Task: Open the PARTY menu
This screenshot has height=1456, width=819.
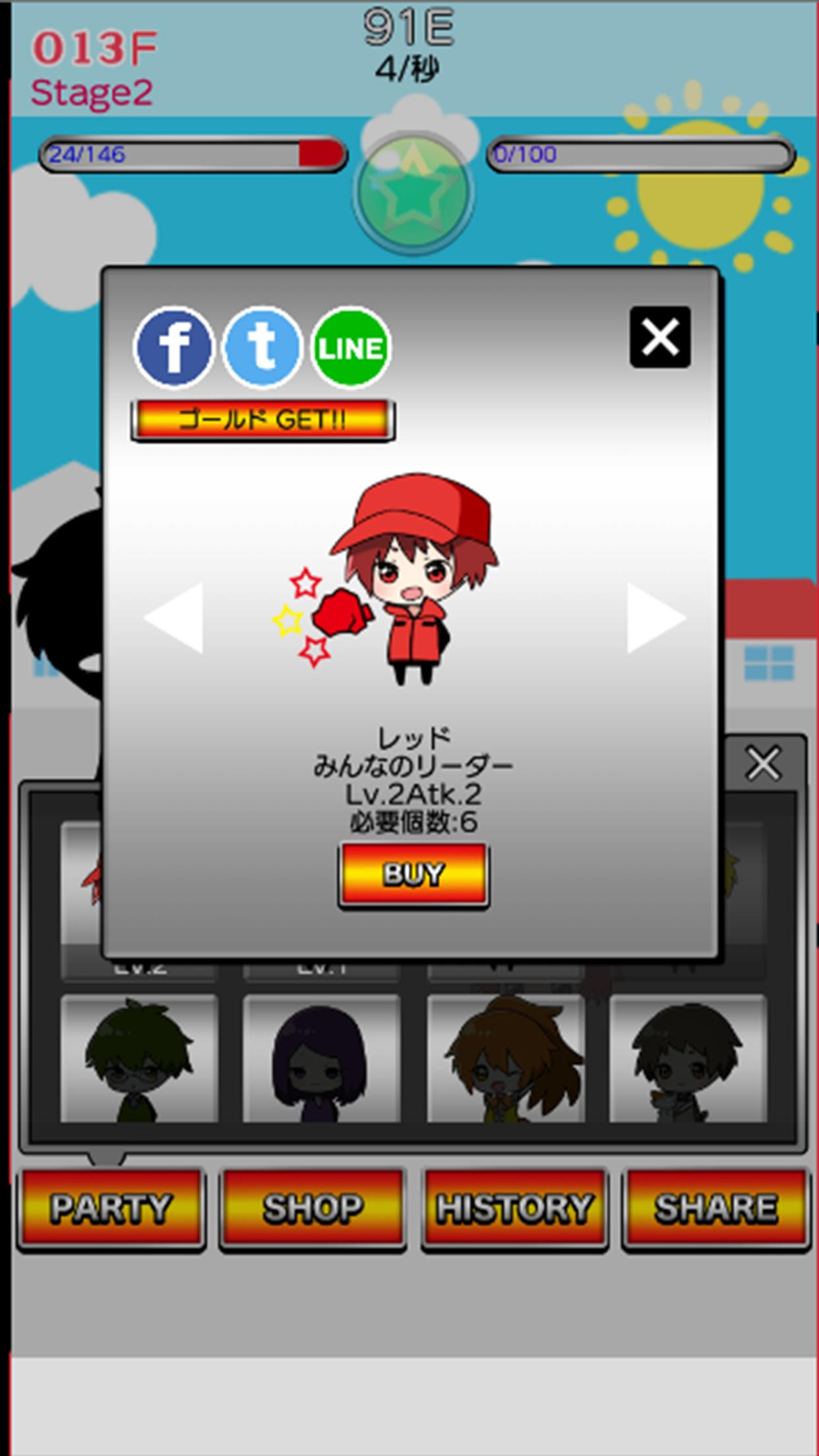Action: 111,1208
